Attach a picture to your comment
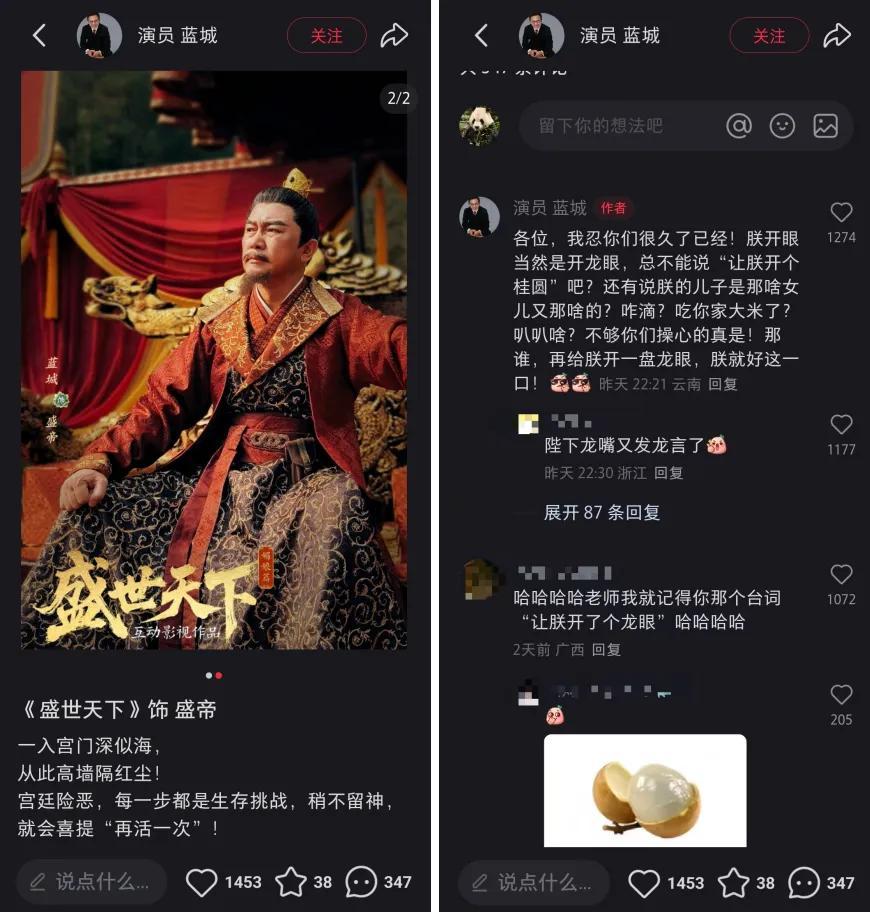Screen dimensions: 870x912 click(825, 126)
